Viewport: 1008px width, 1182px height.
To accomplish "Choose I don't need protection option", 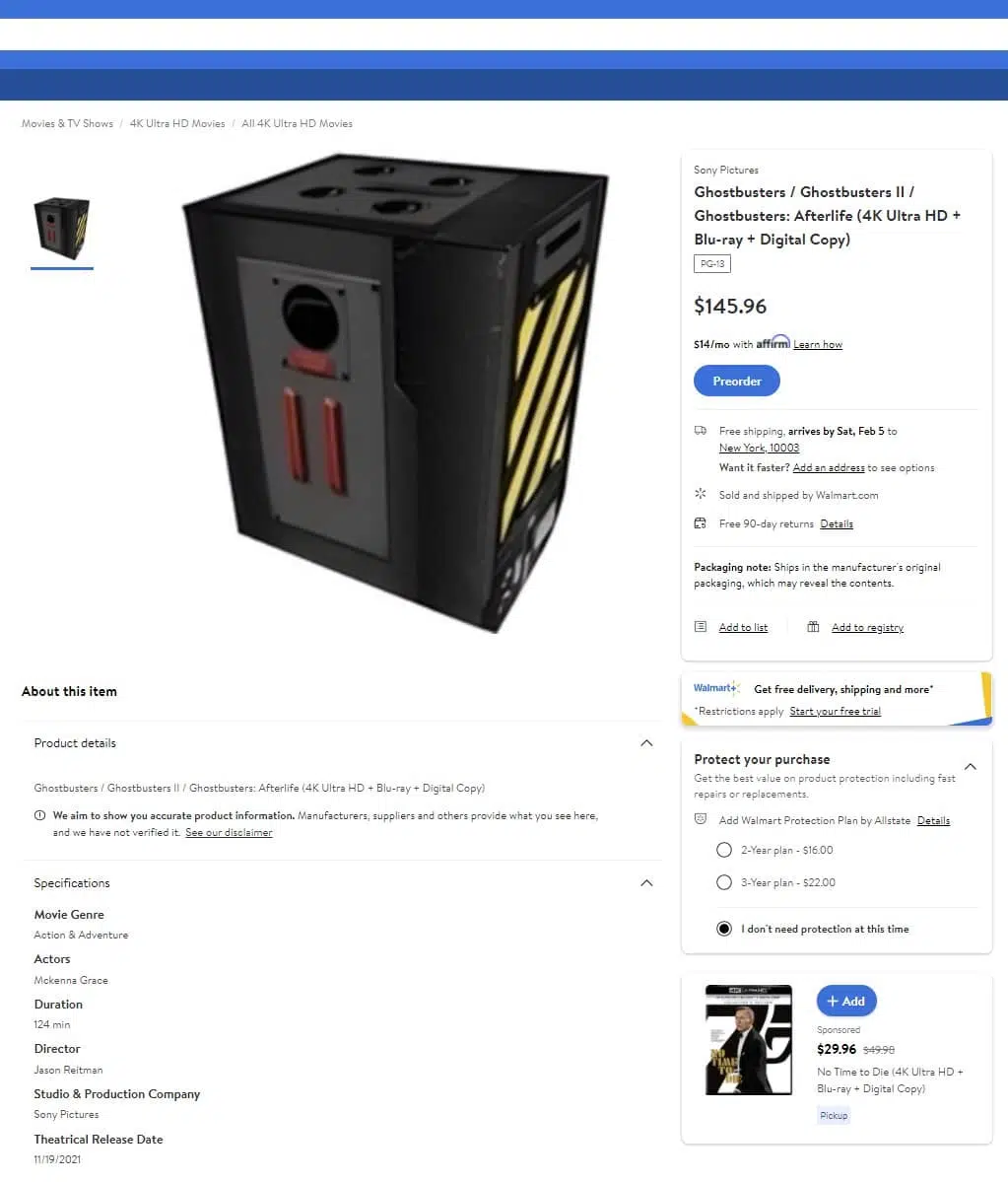I will pos(724,929).
